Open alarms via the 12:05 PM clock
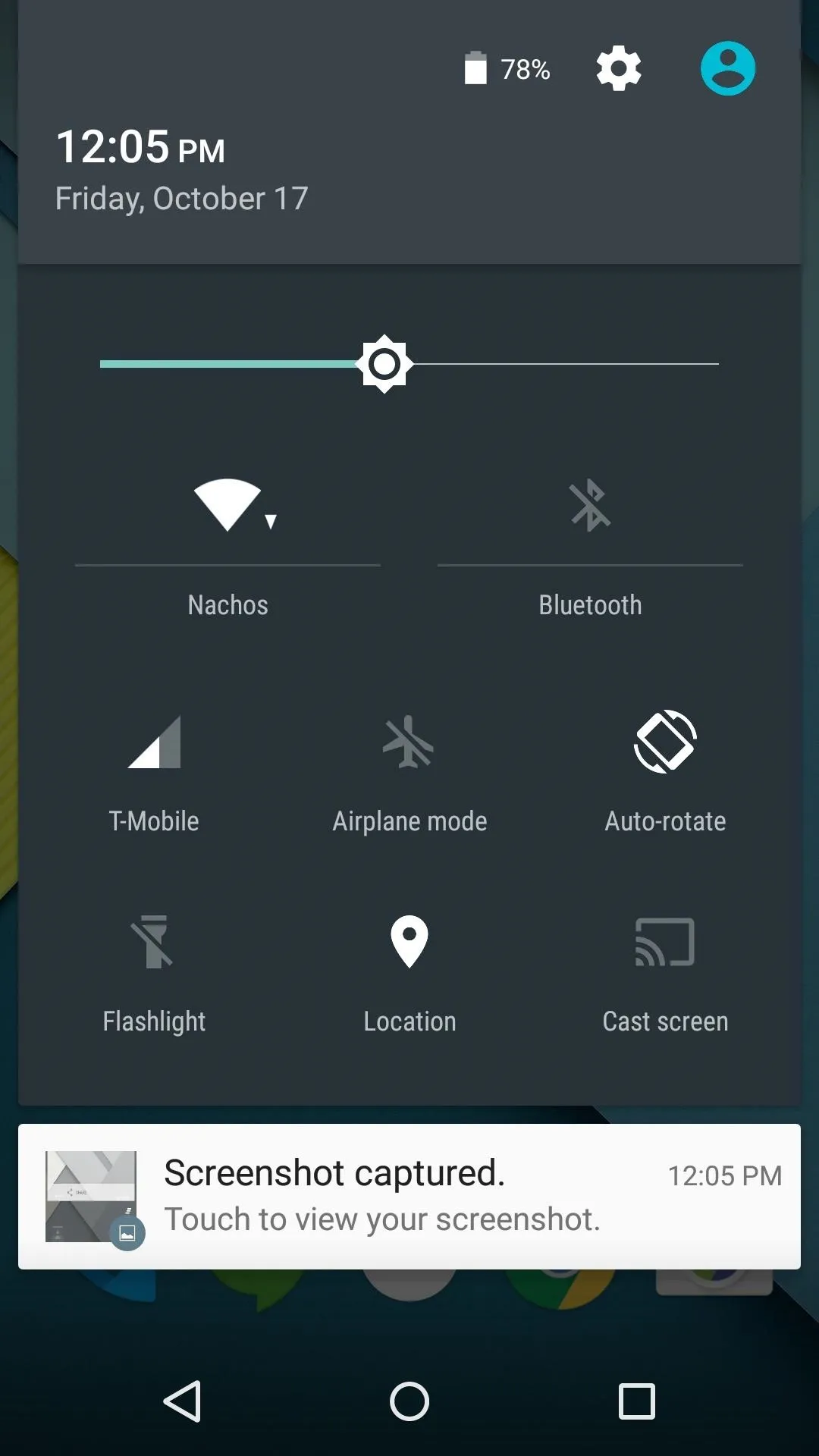 141,147
